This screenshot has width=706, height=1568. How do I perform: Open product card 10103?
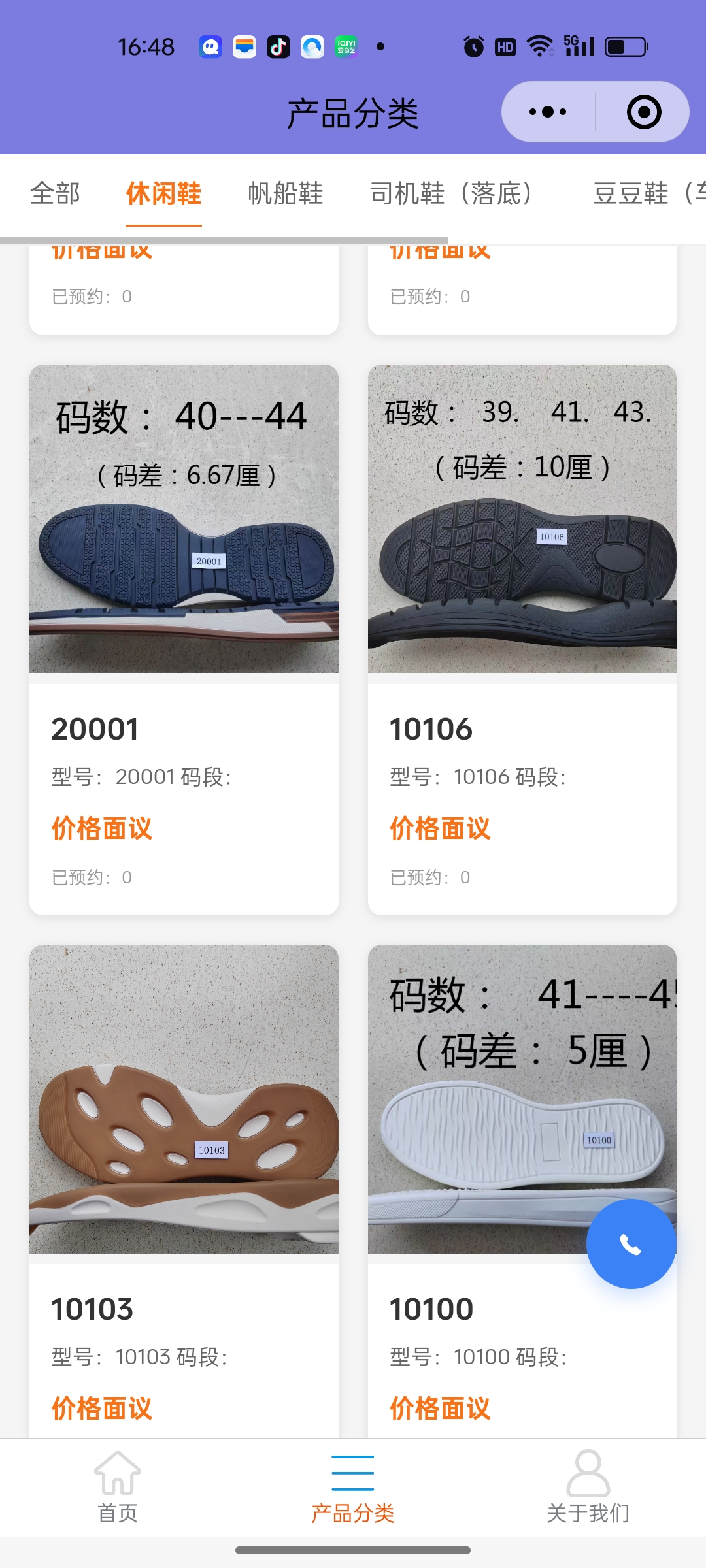(184, 1189)
